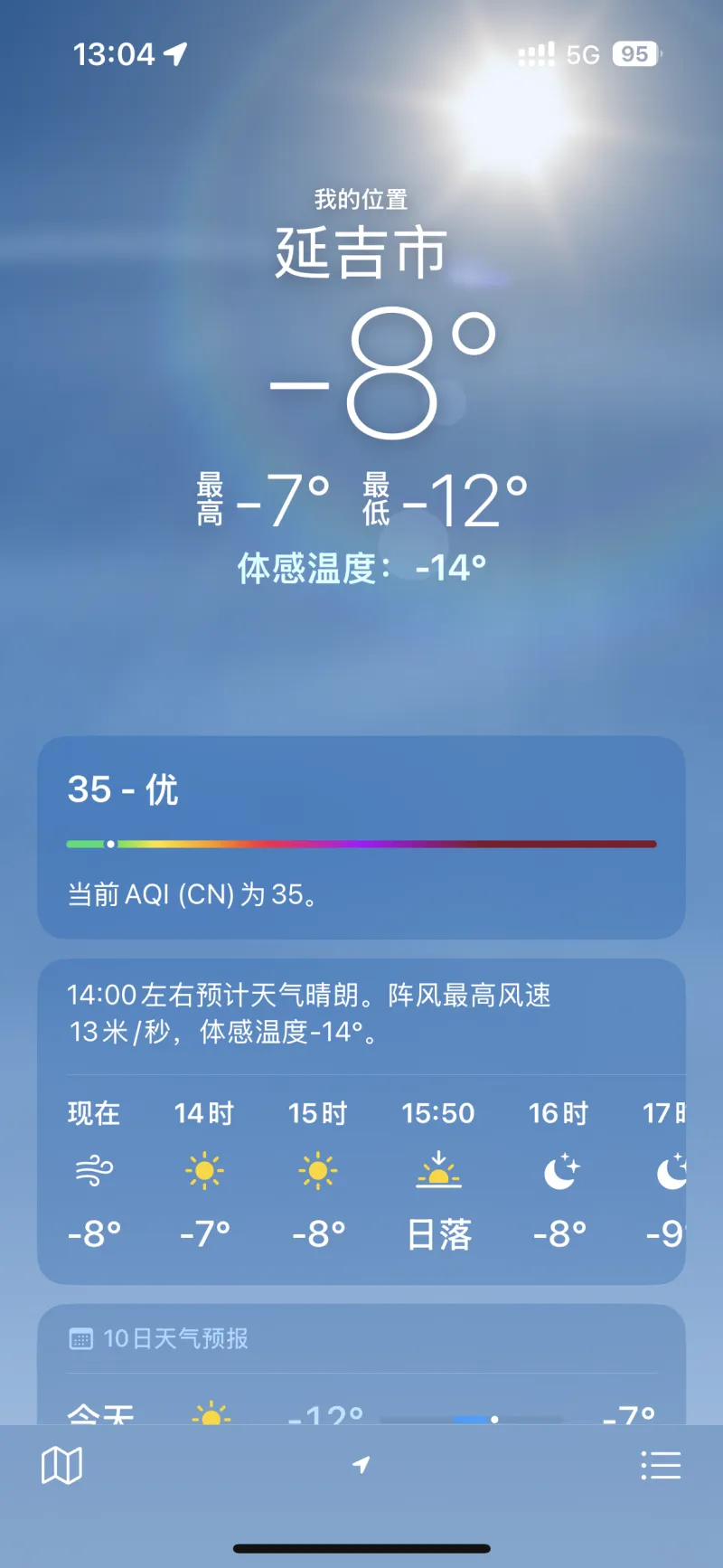Tap the current location page indicator

pyautogui.click(x=361, y=1465)
